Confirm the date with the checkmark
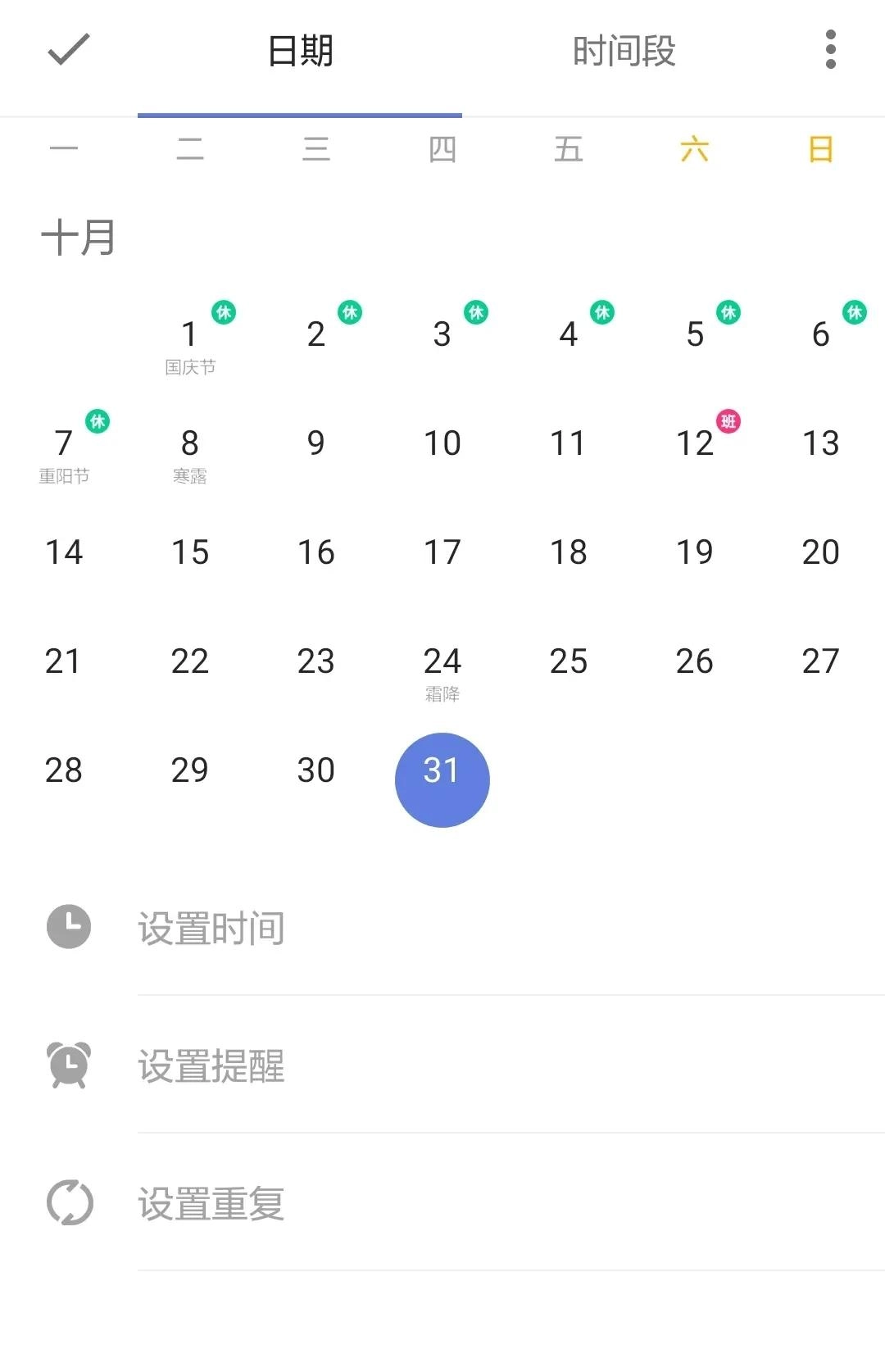The width and height of the screenshot is (885, 1372). point(69,50)
